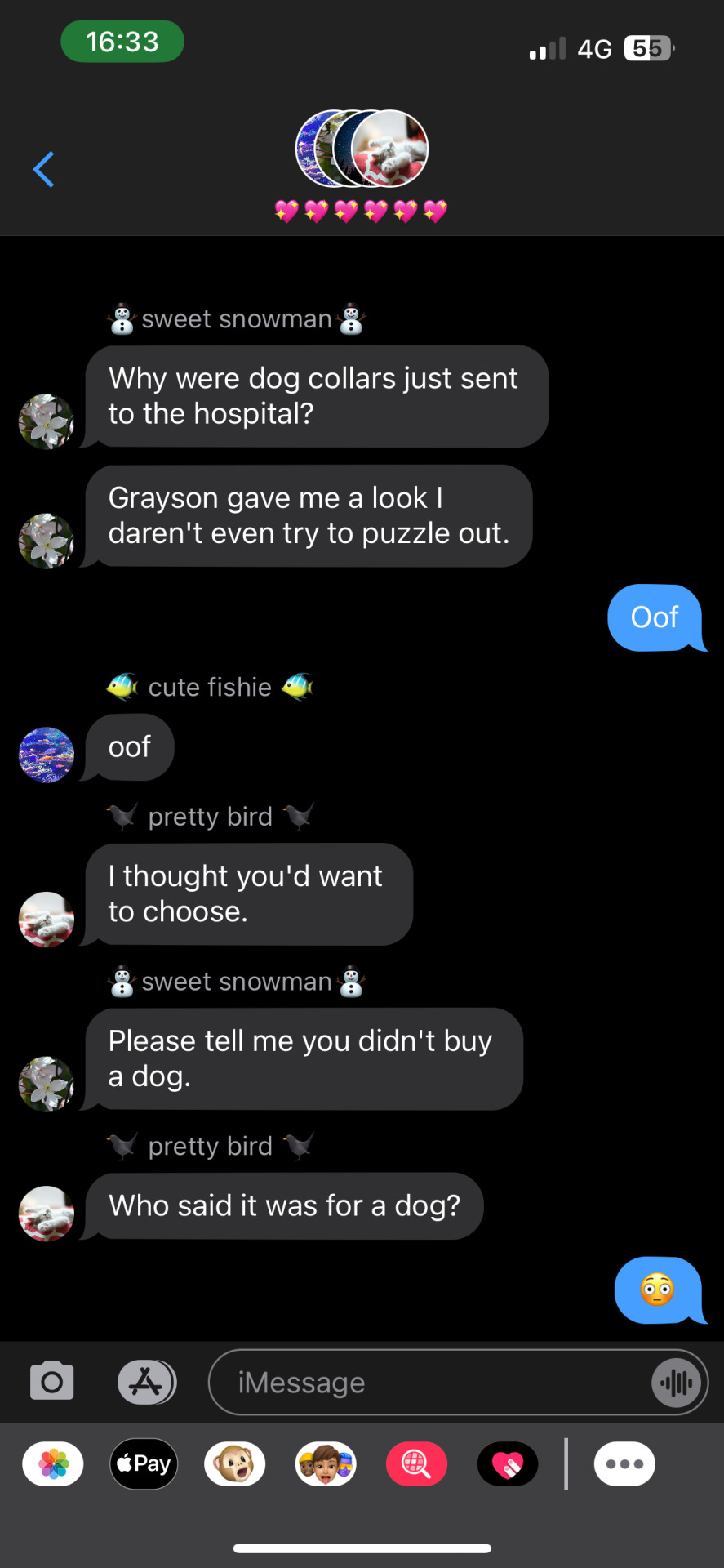Open Apple Pay in the app strip
The width and height of the screenshot is (724, 1568).
(x=144, y=1464)
